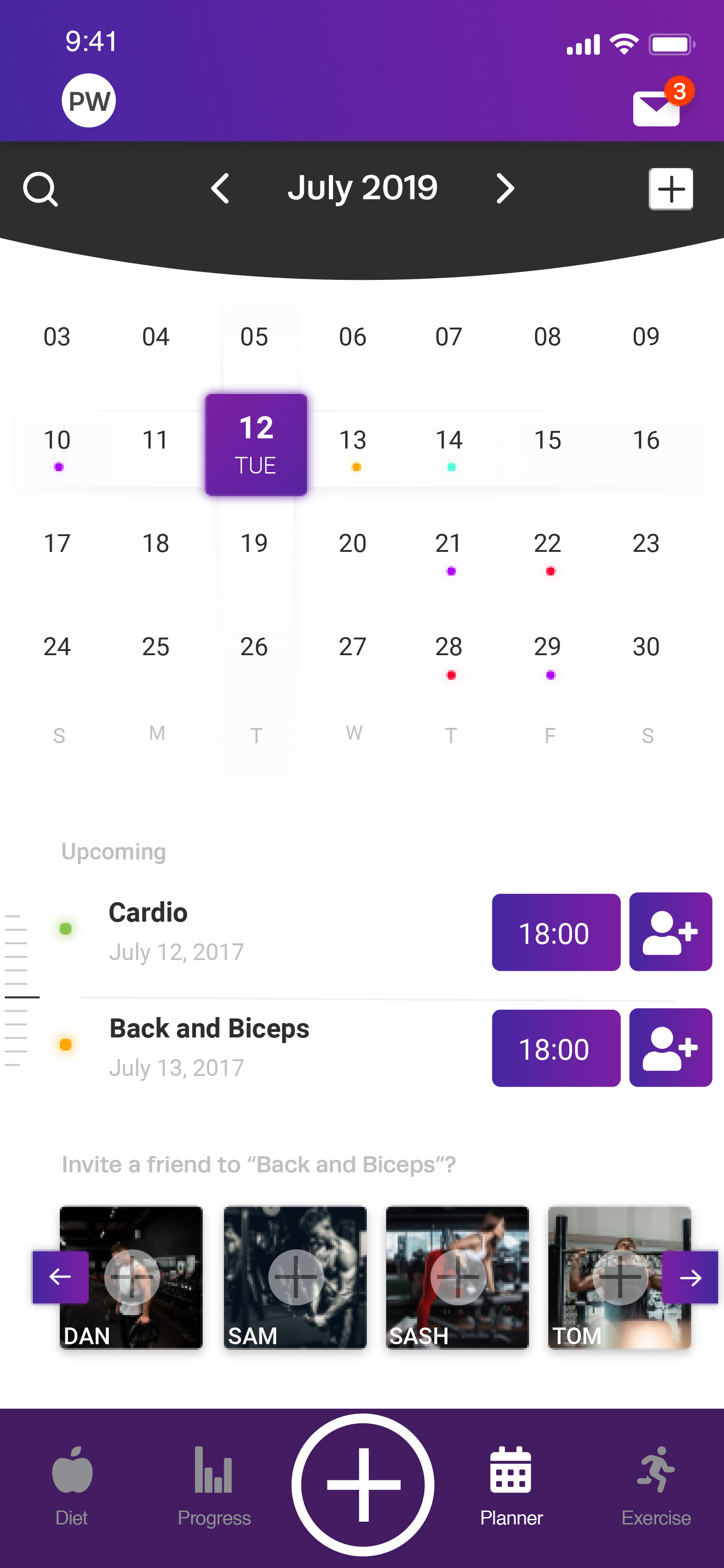Add a new event with the plus square
The image size is (724, 1568).
pos(671,189)
